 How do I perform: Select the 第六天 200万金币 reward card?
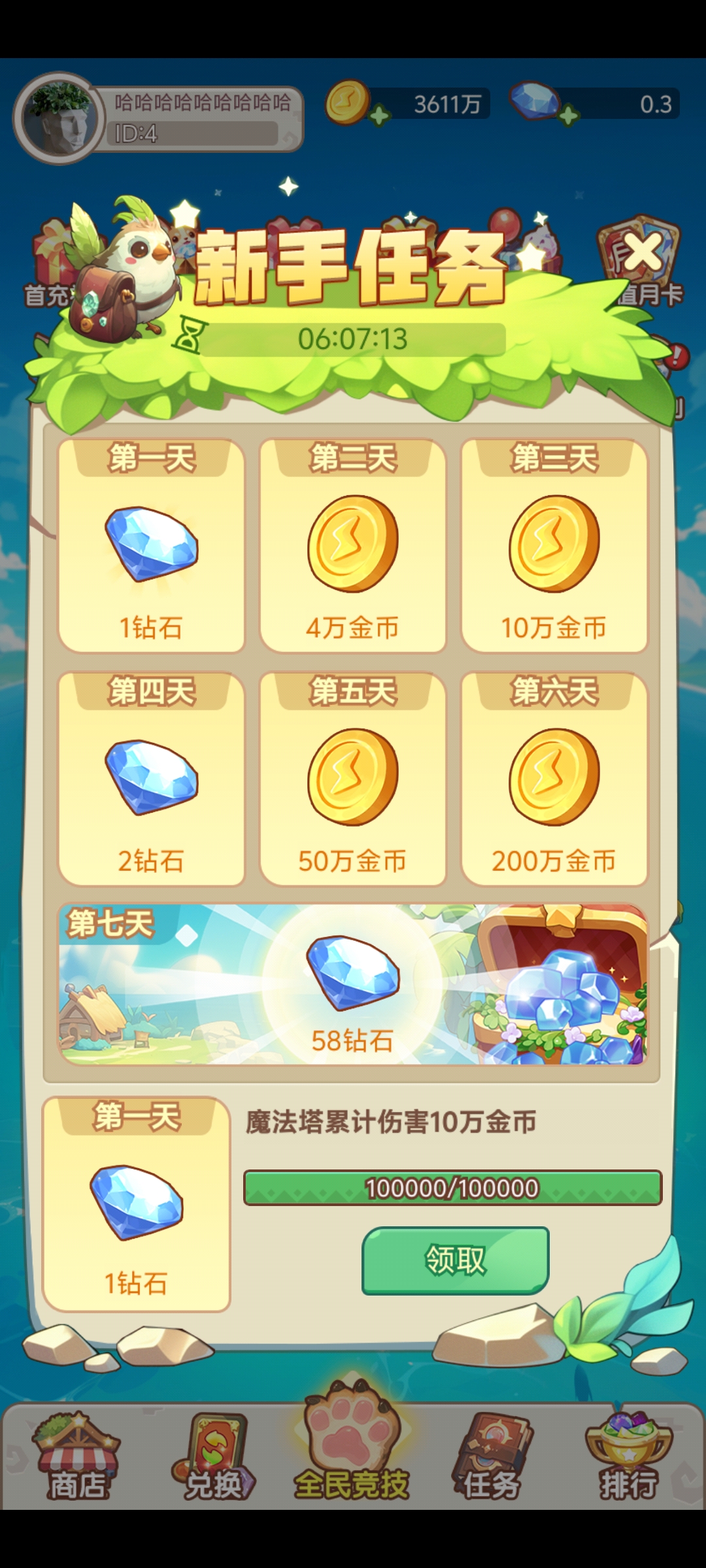click(x=554, y=779)
